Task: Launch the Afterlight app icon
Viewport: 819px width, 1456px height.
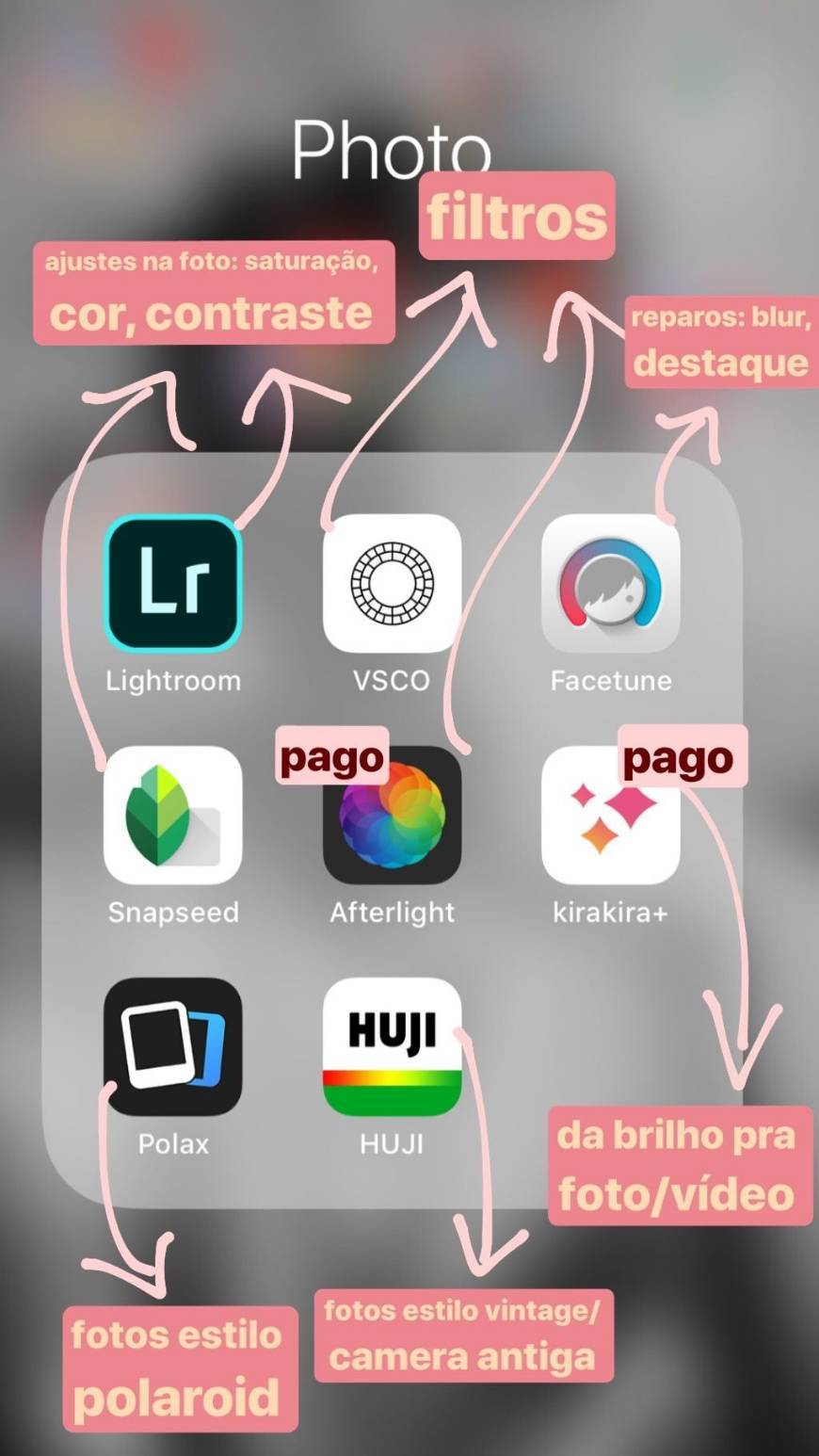Action: (392, 815)
